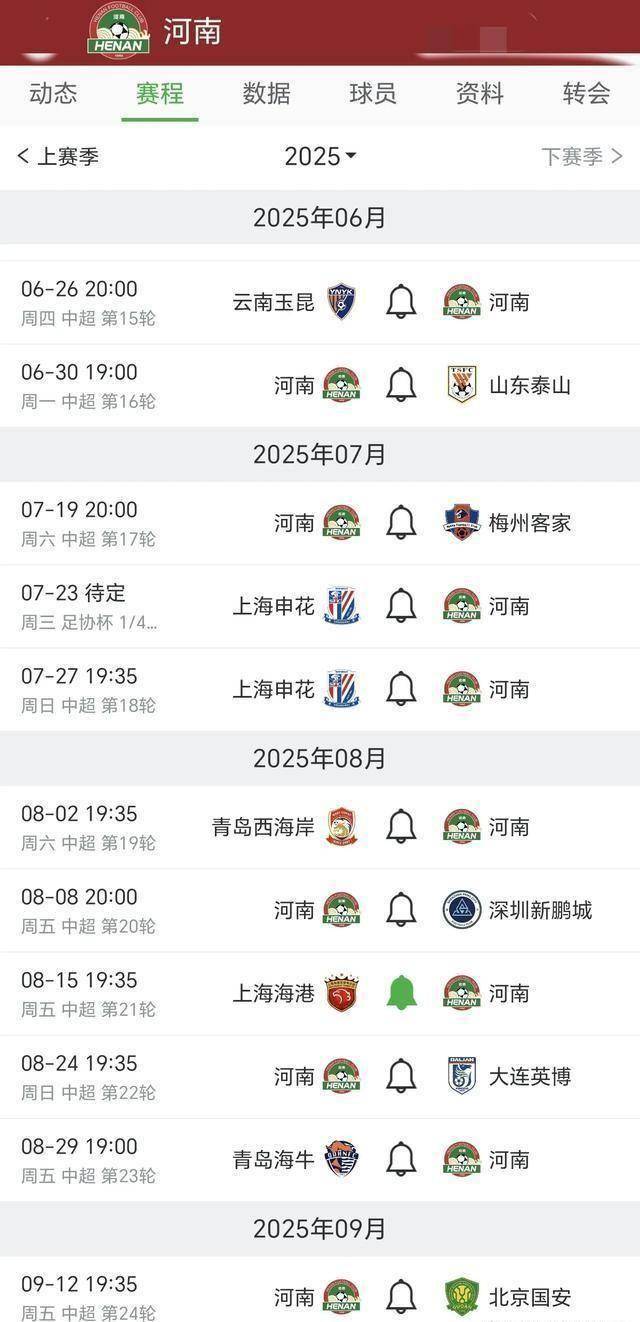Open the 球员 tab
Image resolution: width=640 pixels, height=1322 pixels.
373,94
